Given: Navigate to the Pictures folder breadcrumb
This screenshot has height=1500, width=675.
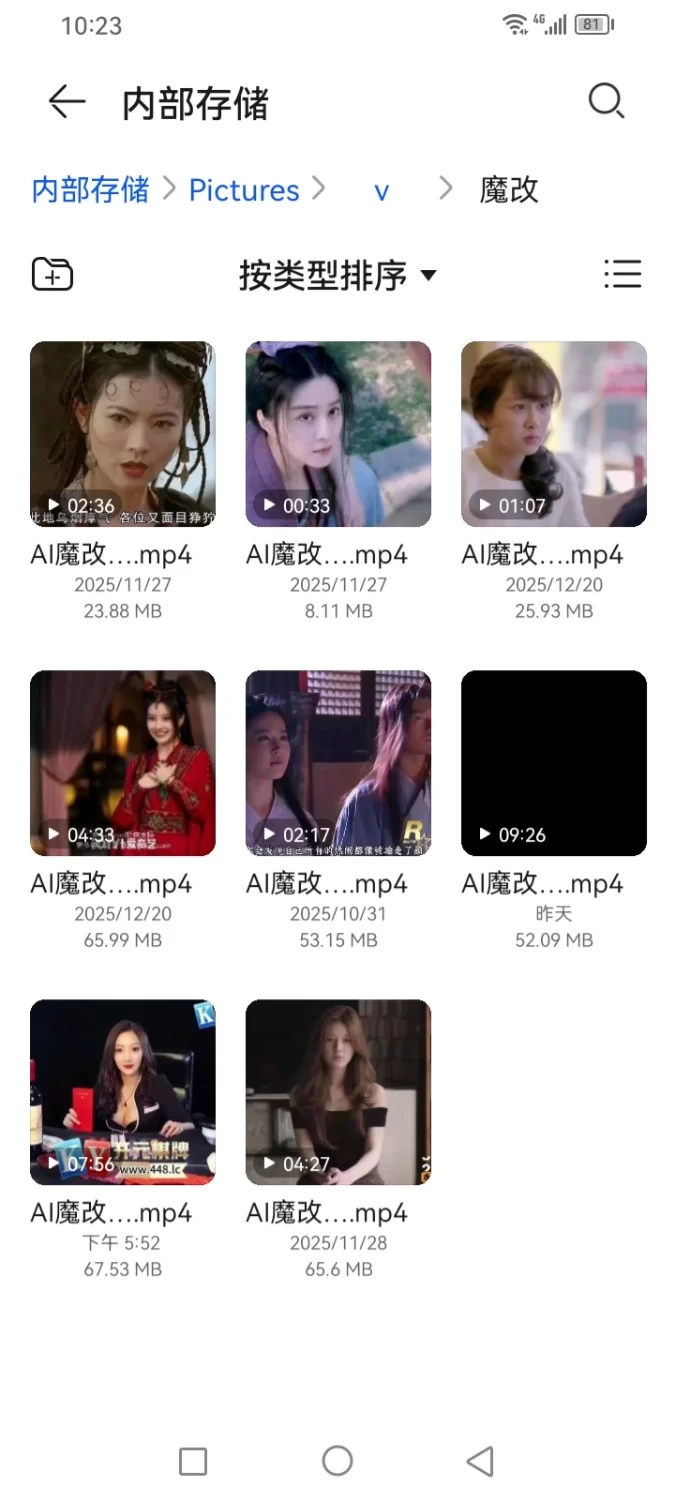Looking at the screenshot, I should 244,190.
